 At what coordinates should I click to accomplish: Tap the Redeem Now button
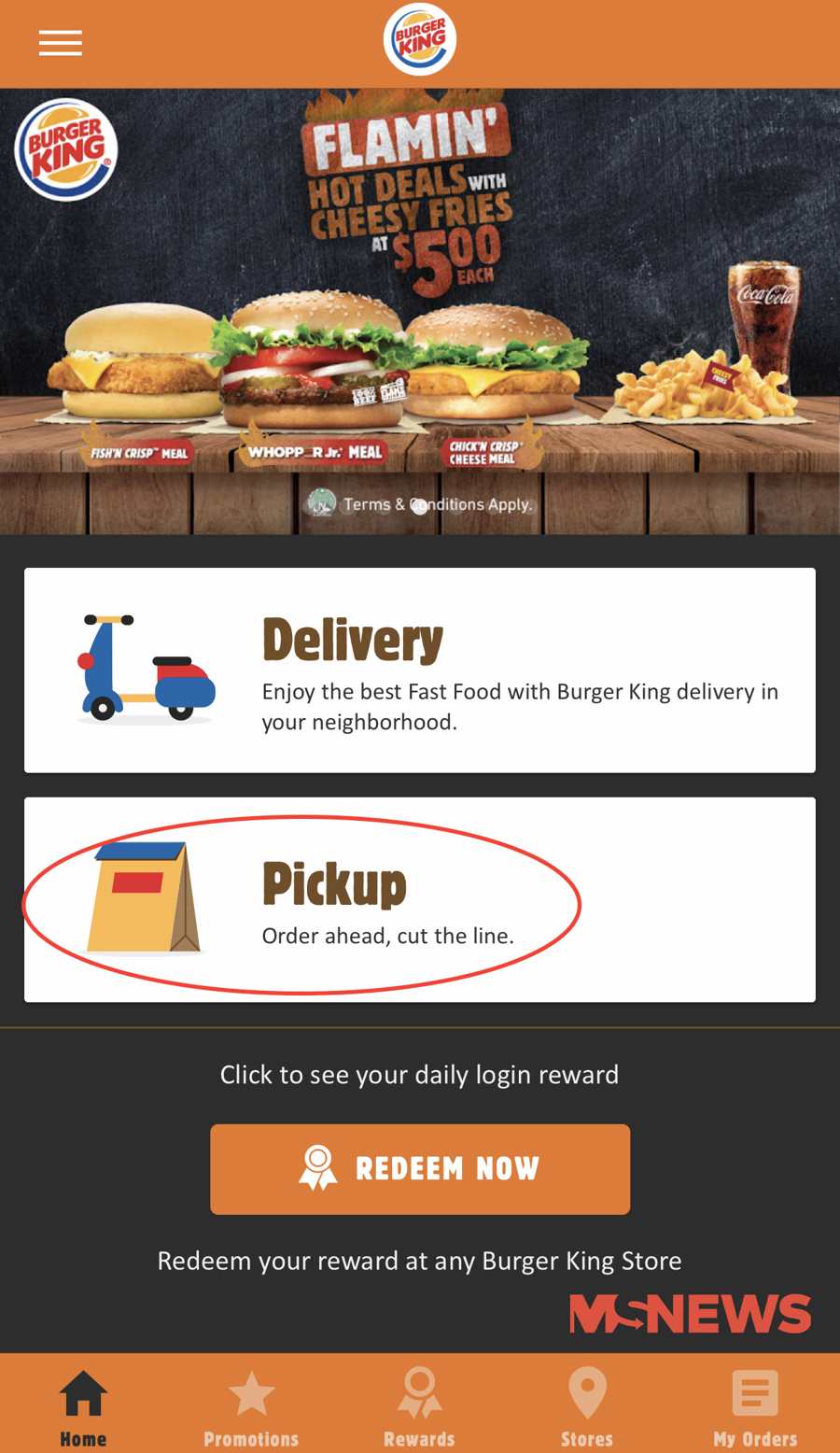click(420, 1169)
